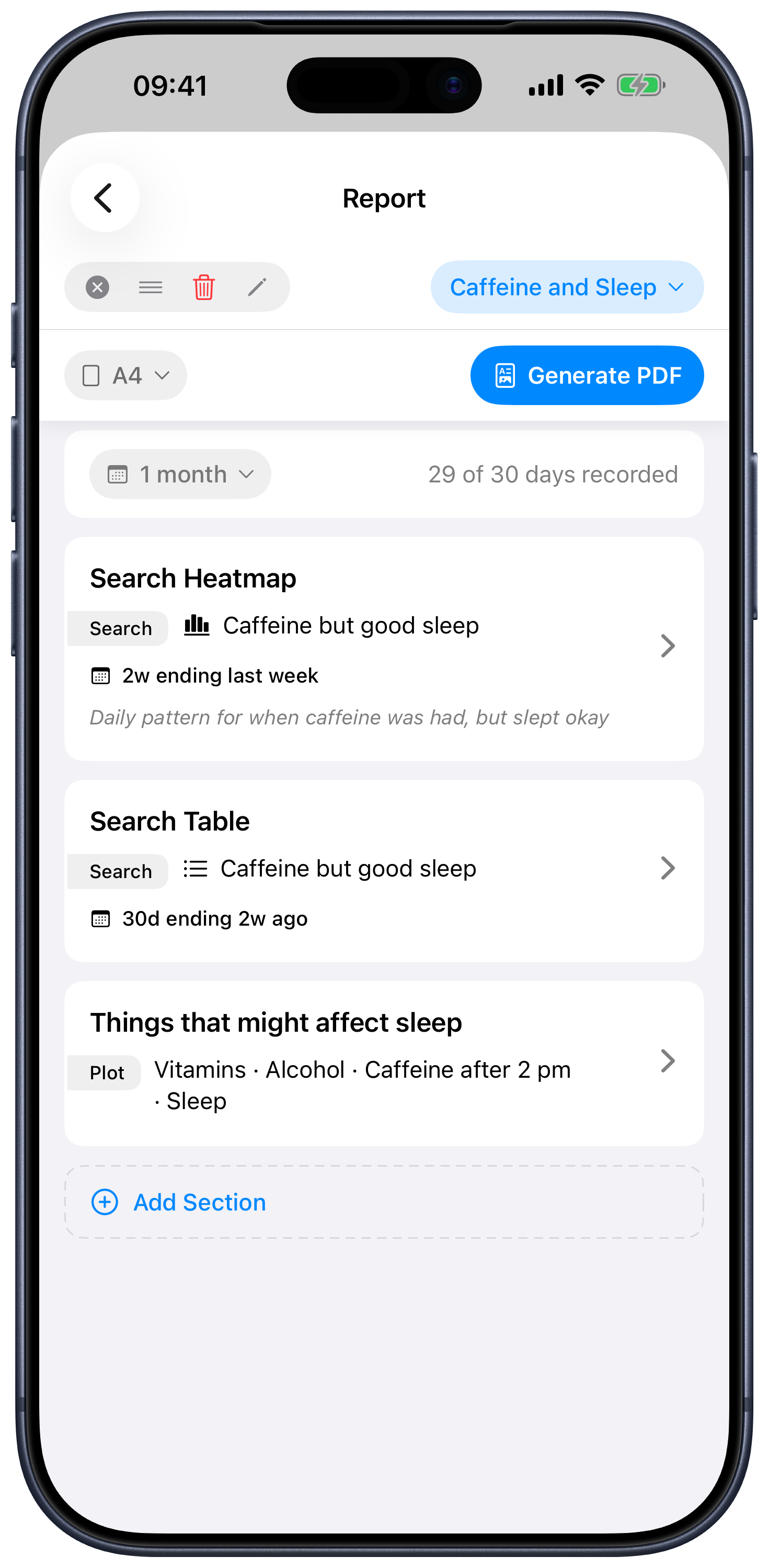Change the A4 paper size

point(125,376)
